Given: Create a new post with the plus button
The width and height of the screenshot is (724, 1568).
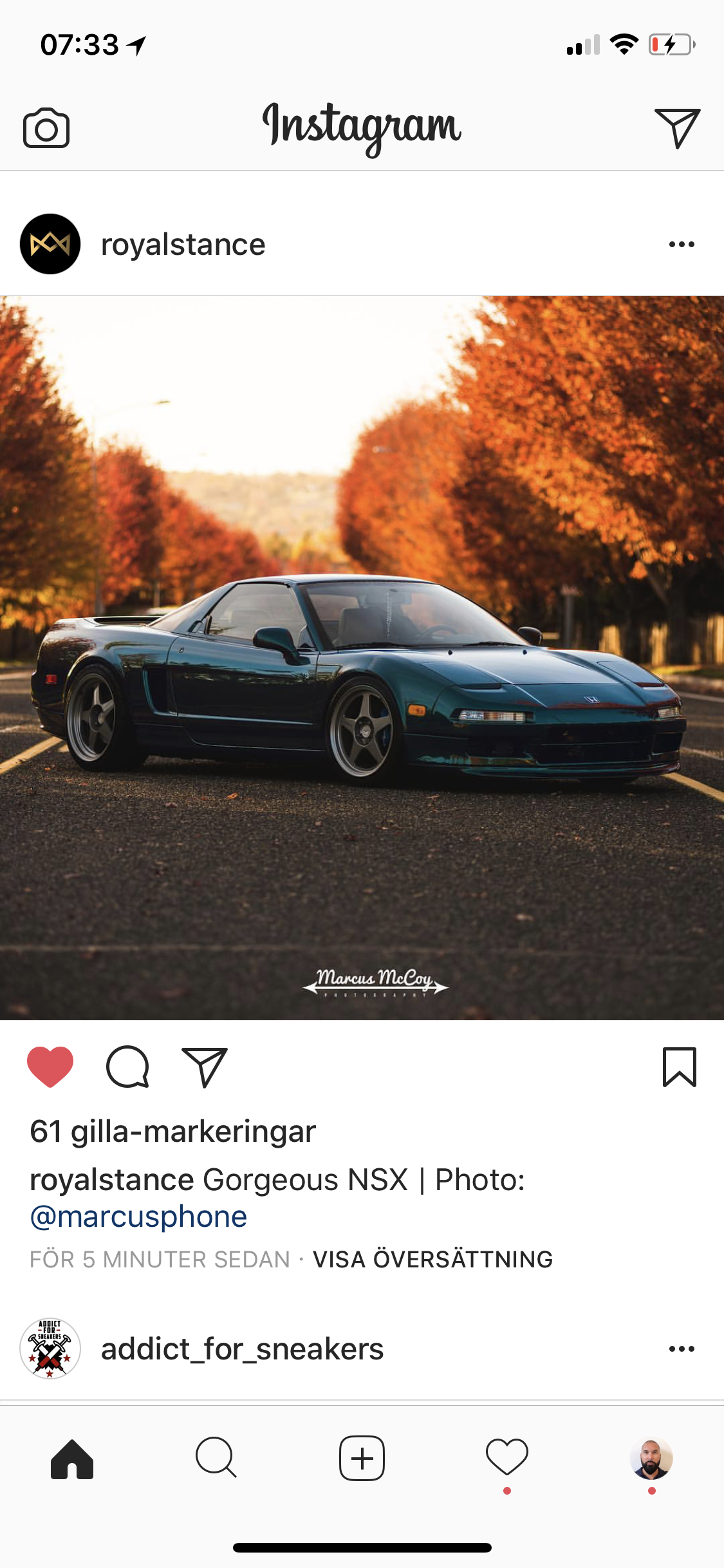Looking at the screenshot, I should pos(362,1458).
